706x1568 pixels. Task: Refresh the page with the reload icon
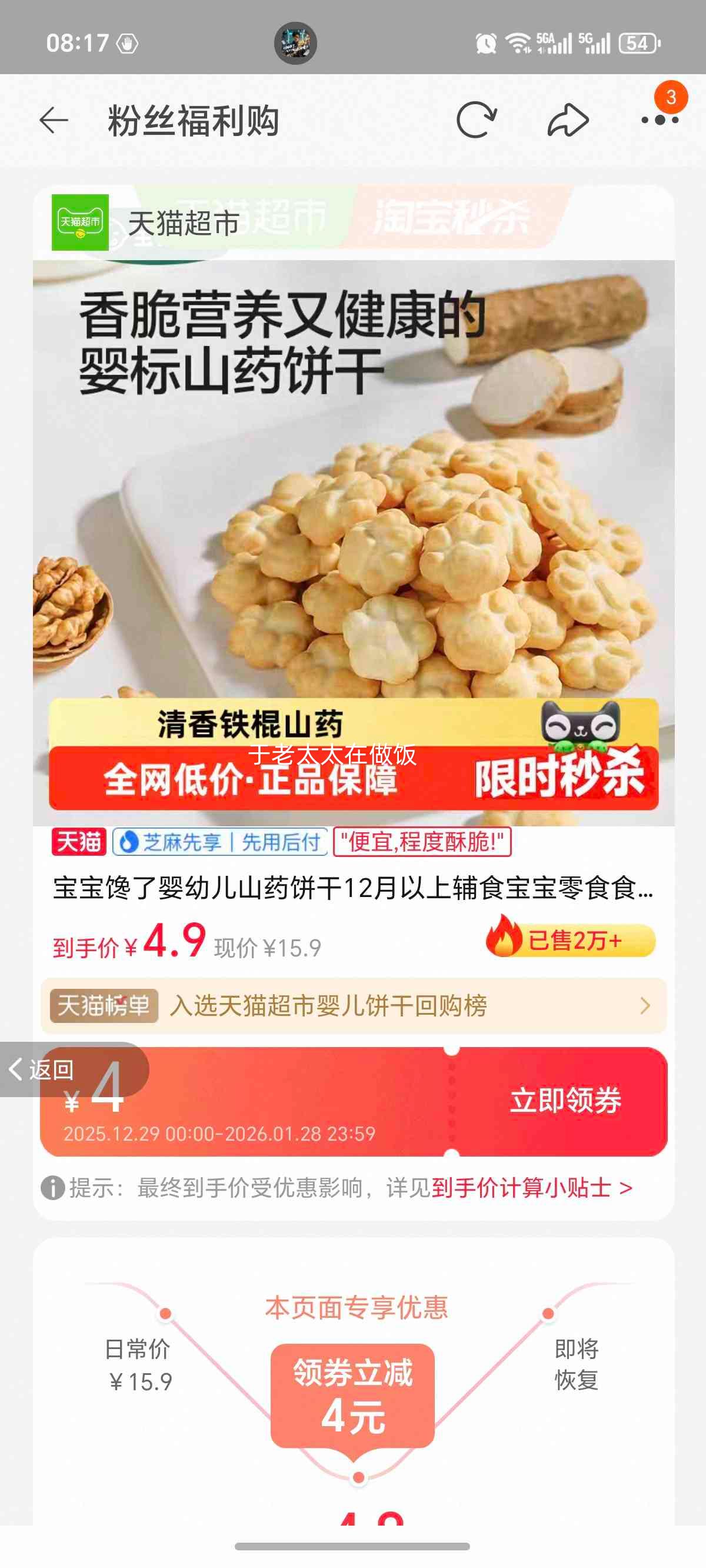coord(478,119)
